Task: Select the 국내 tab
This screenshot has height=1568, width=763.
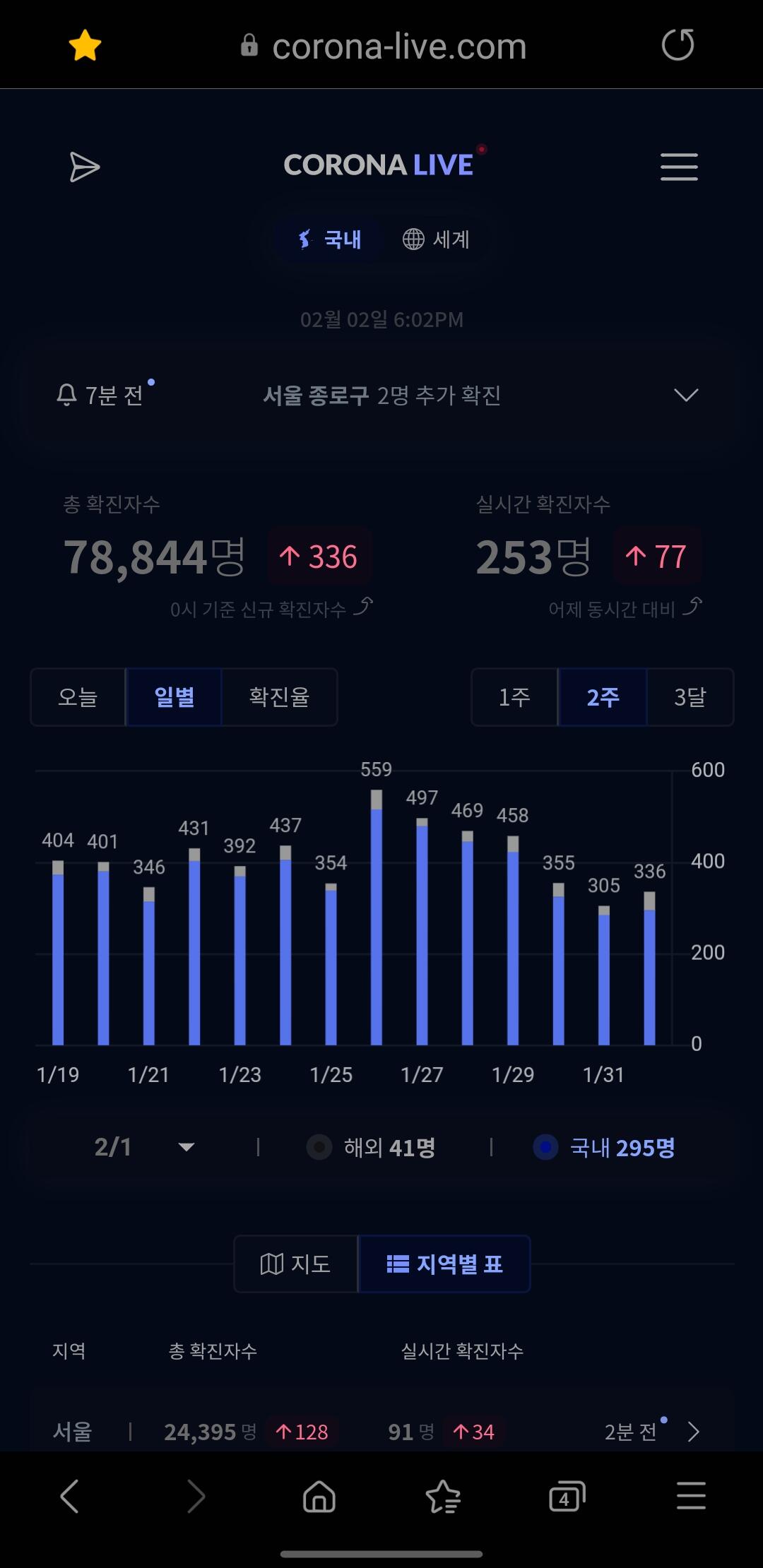Action: pos(329,239)
